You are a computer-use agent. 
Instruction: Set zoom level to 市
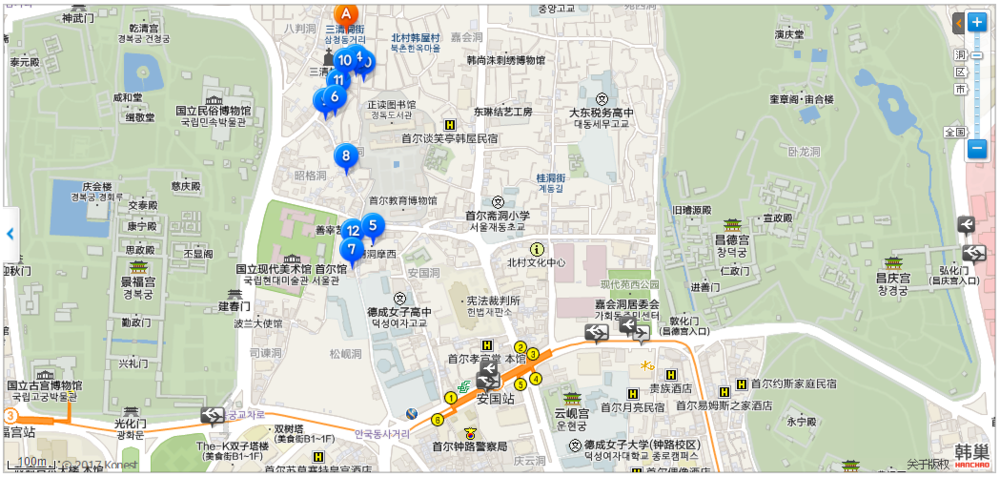960,90
